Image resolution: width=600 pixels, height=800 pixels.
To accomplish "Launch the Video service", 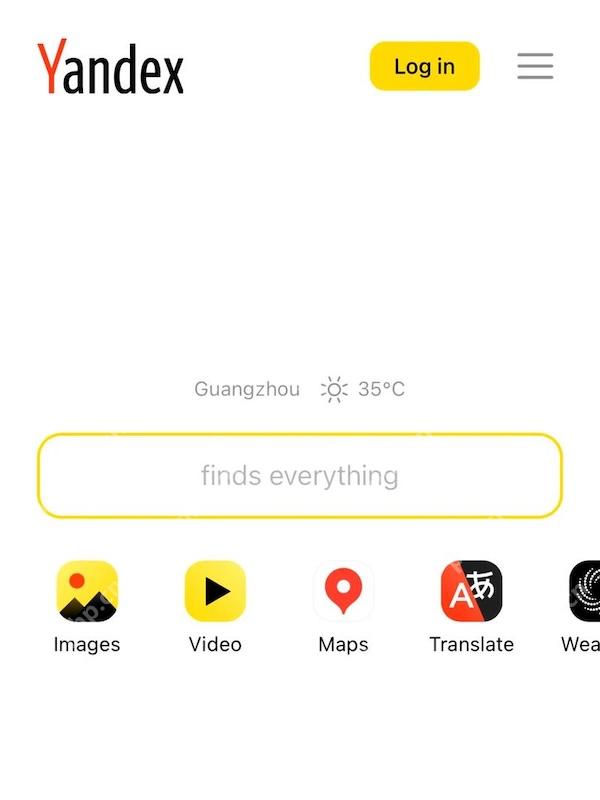I will click(x=215, y=592).
